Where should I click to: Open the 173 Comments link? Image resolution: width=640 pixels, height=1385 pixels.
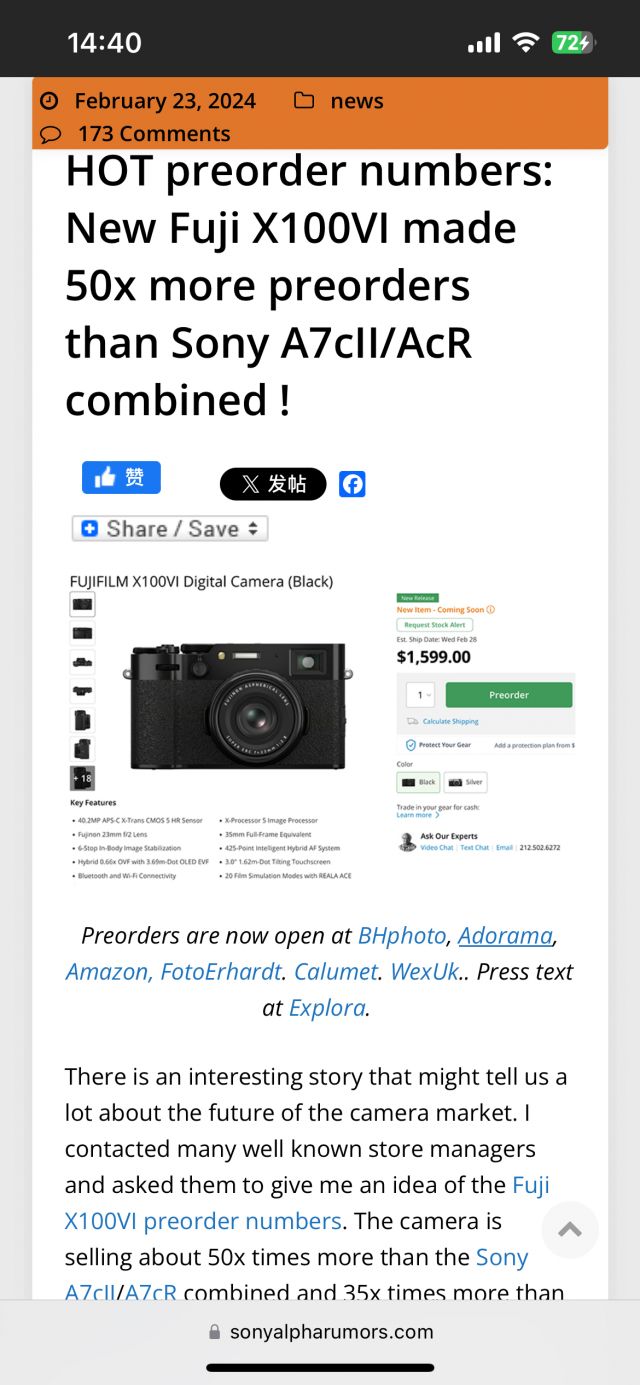click(153, 133)
